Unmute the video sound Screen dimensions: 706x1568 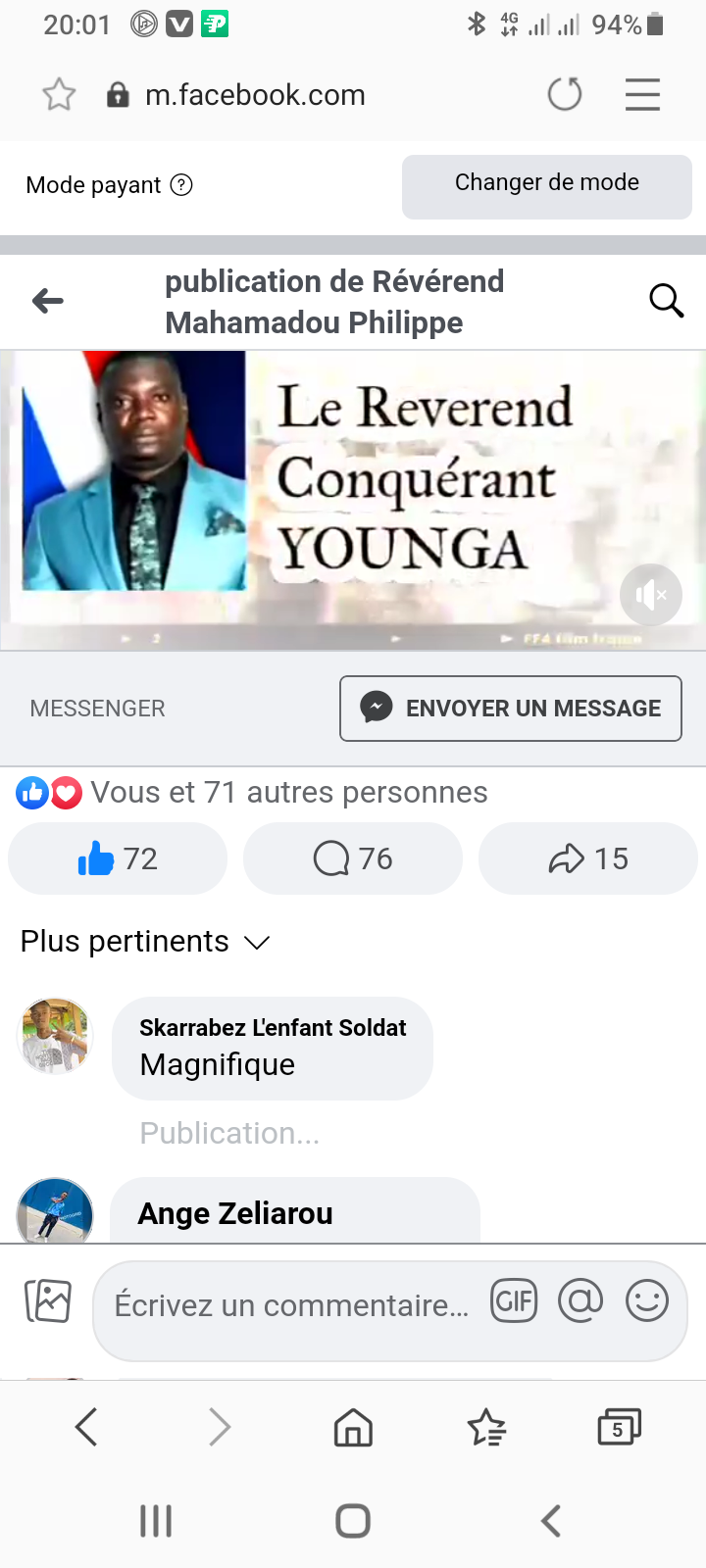tap(650, 594)
